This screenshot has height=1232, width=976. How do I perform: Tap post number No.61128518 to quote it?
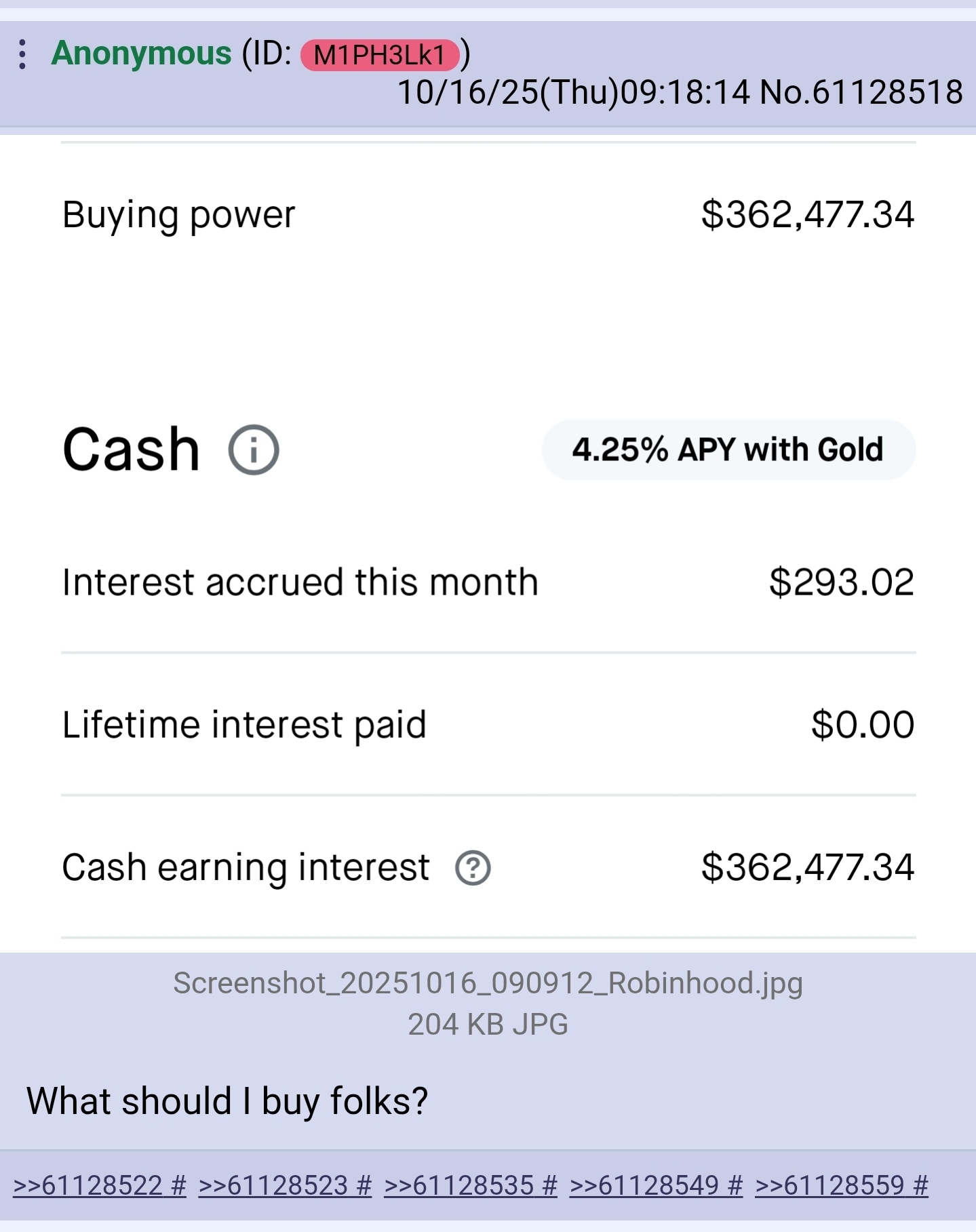(861, 92)
